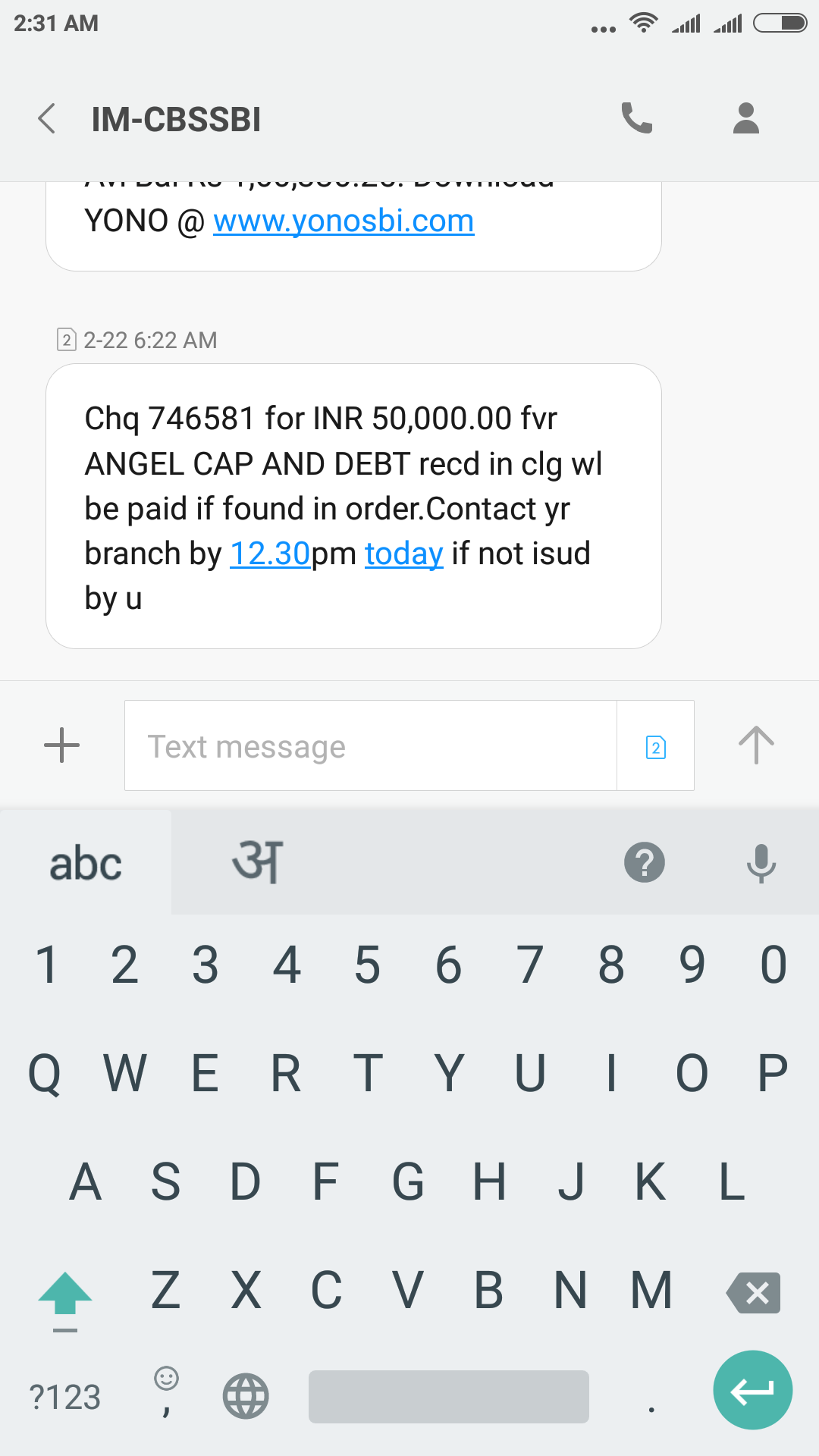Focus the Text message field
Image resolution: width=819 pixels, height=1456 pixels.
coord(370,746)
